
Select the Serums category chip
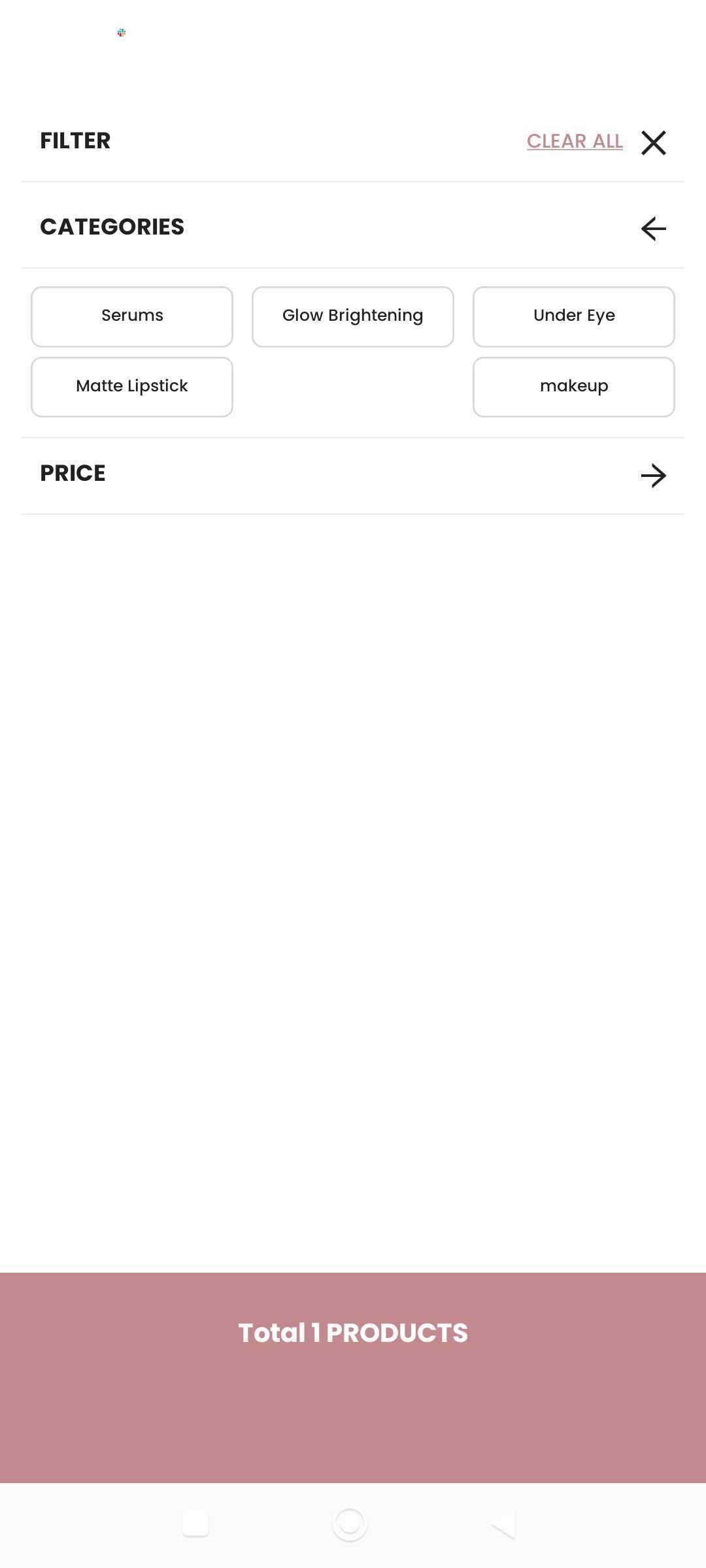(132, 316)
